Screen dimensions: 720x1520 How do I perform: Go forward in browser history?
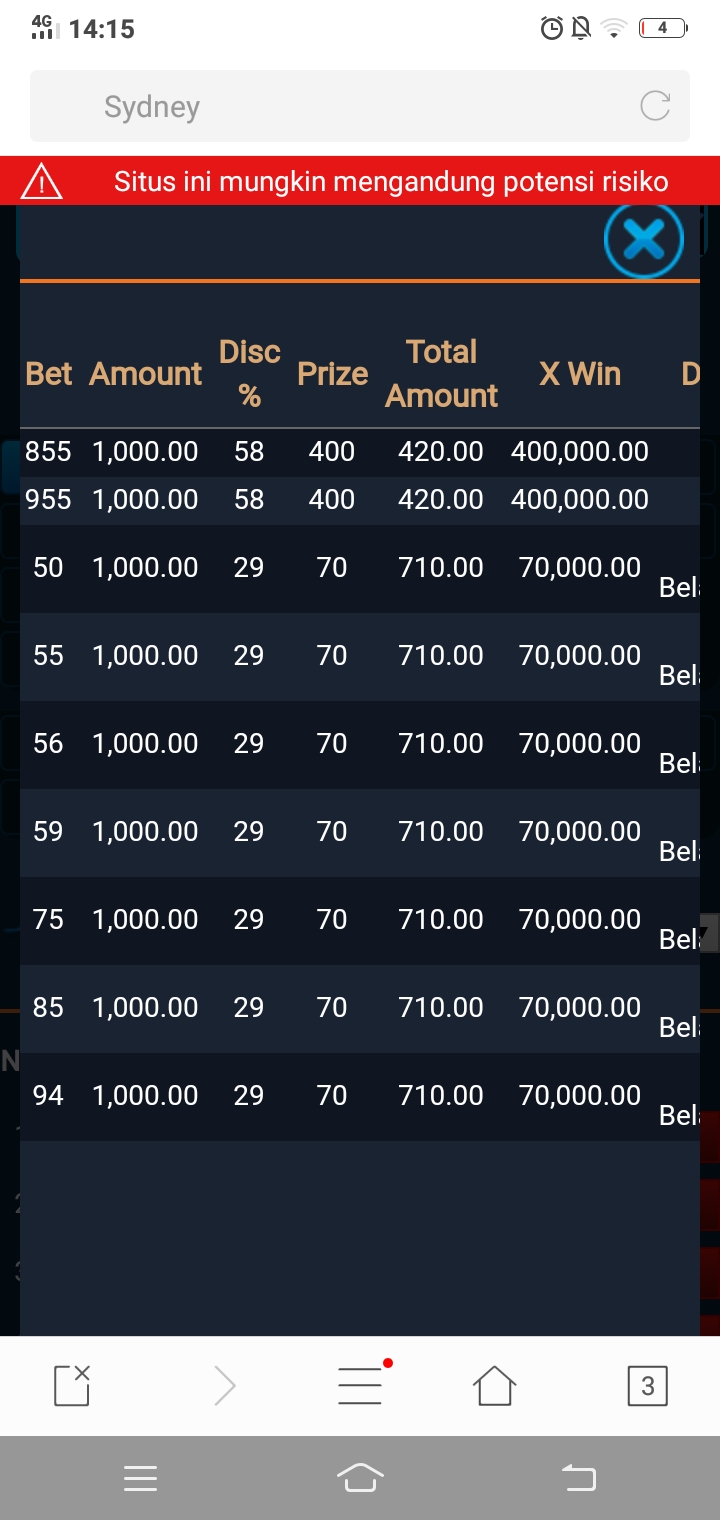(225, 1386)
